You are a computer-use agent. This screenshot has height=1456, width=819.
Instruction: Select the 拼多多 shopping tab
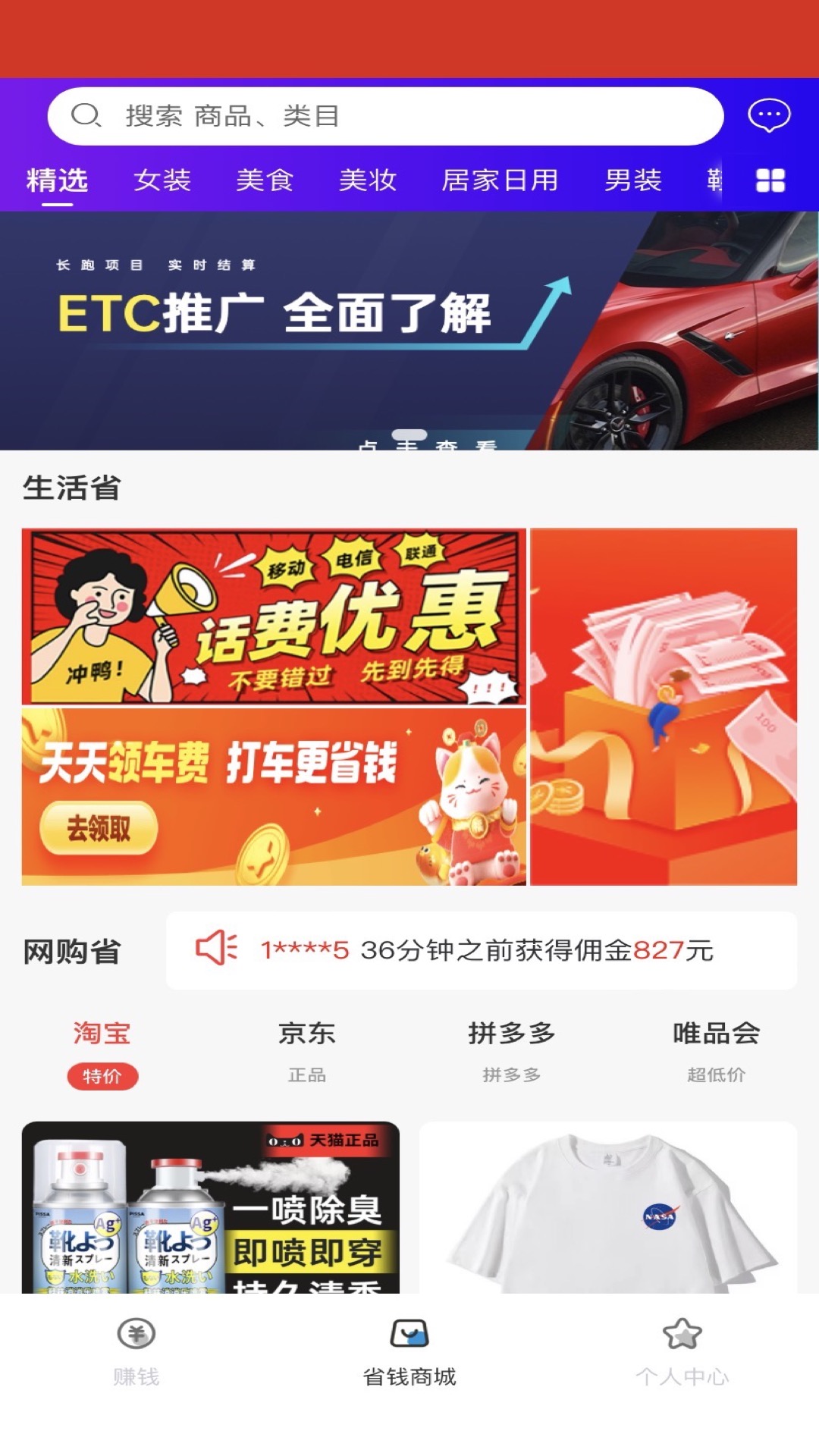(x=512, y=1032)
